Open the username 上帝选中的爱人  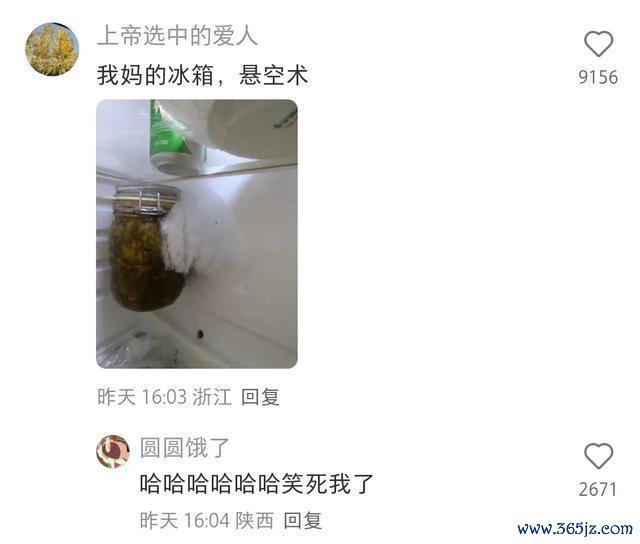[x=177, y=35]
